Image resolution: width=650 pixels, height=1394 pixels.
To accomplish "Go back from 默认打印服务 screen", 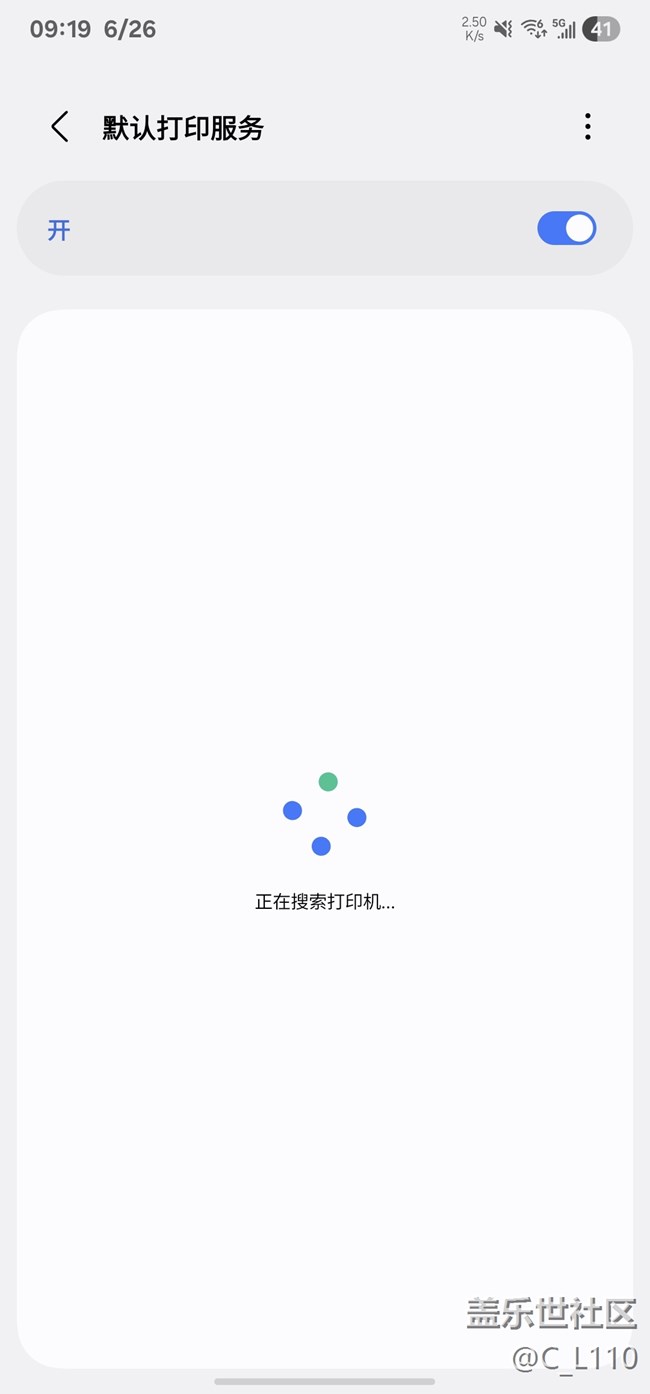I will coord(60,127).
